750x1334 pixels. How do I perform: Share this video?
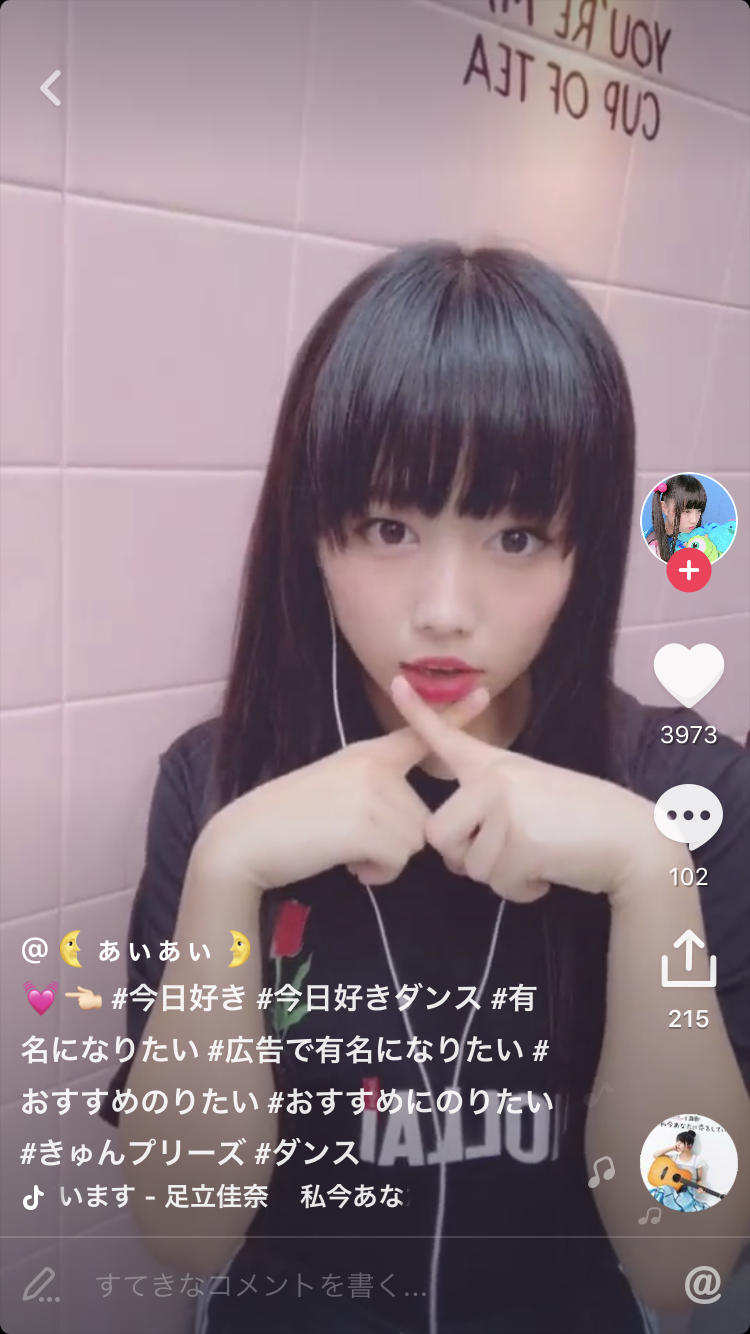[688, 960]
